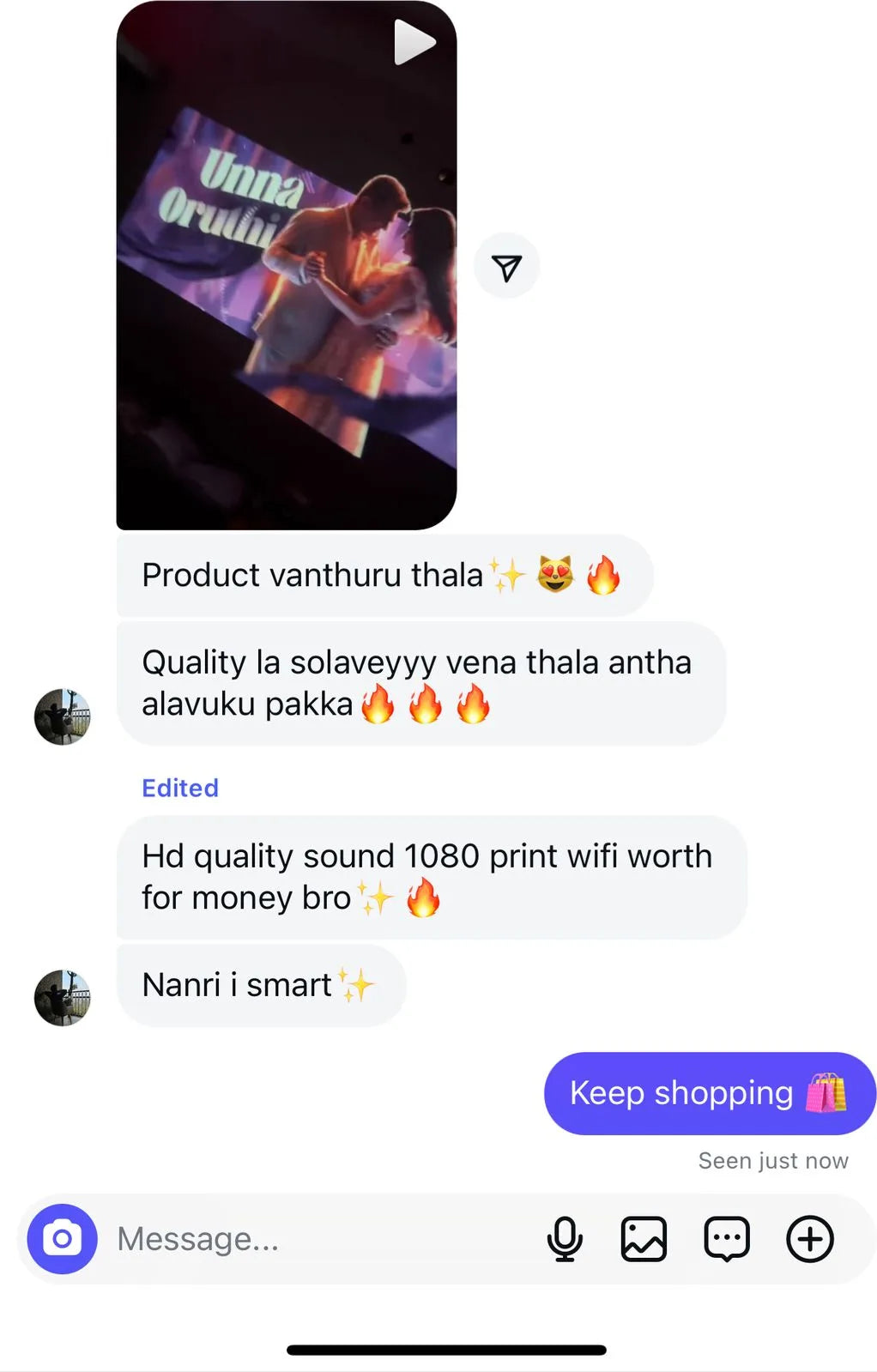Record a voice message with the microphone
The image size is (877, 1372).
coord(565,1239)
